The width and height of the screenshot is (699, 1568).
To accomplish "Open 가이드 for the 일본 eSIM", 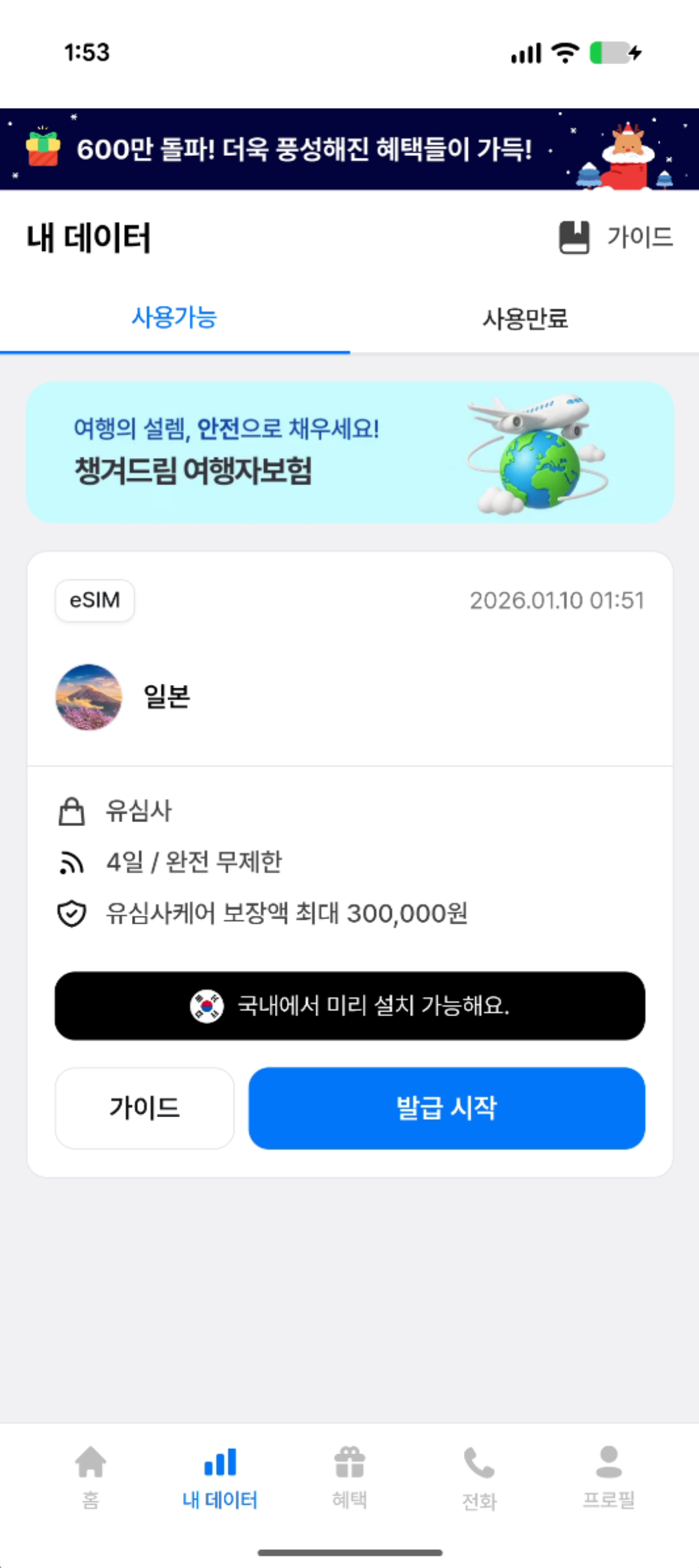I will (x=144, y=1108).
